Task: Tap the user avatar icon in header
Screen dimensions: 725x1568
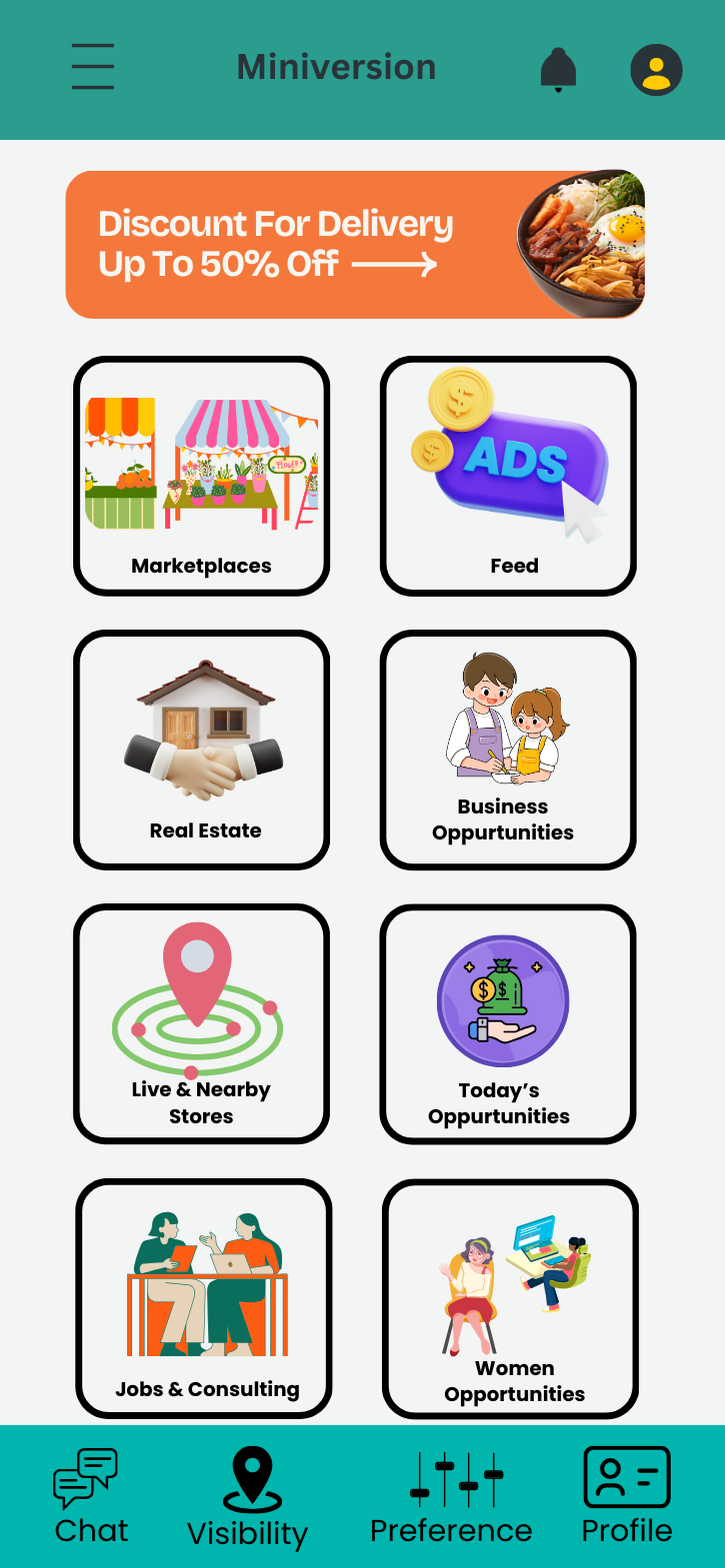Action: pyautogui.click(x=656, y=70)
